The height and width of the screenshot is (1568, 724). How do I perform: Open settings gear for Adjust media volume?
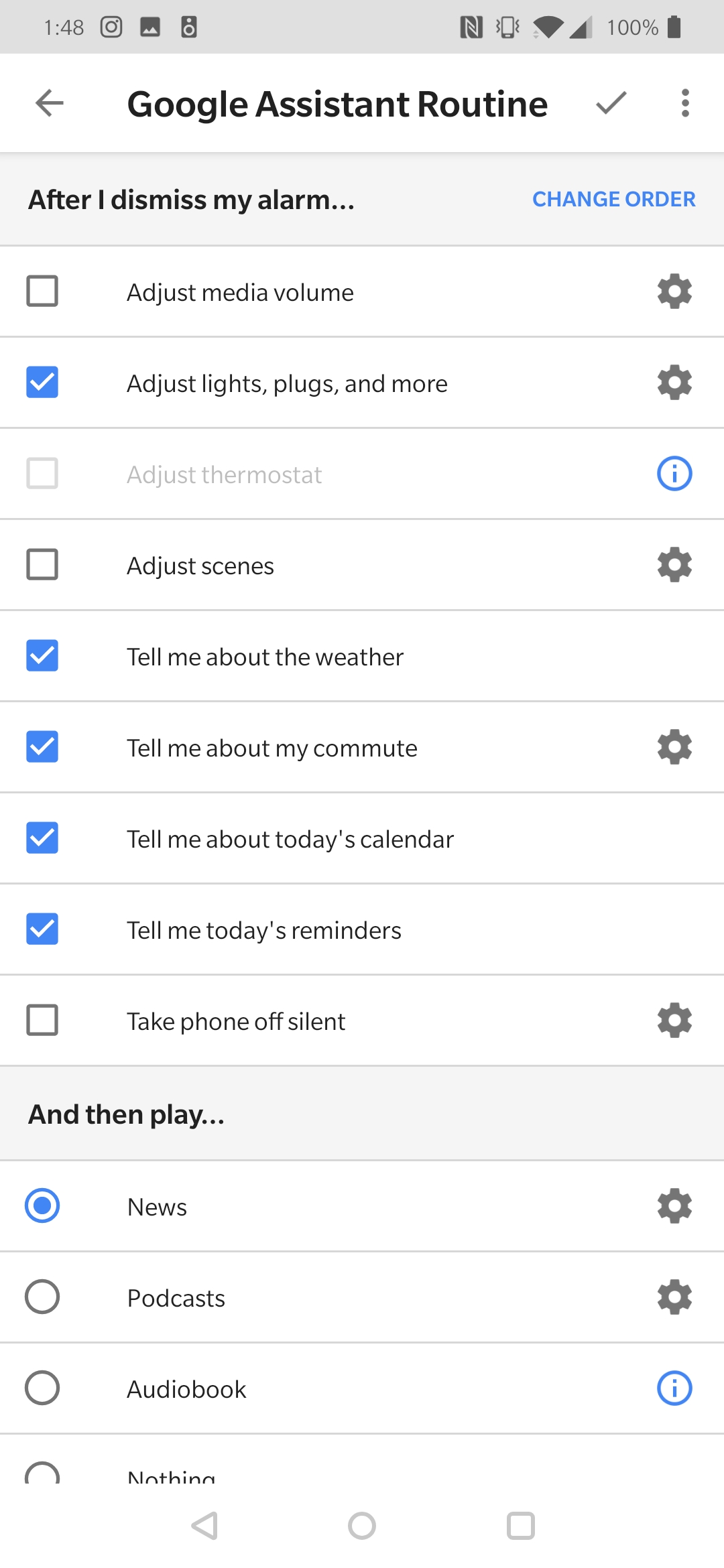[674, 291]
